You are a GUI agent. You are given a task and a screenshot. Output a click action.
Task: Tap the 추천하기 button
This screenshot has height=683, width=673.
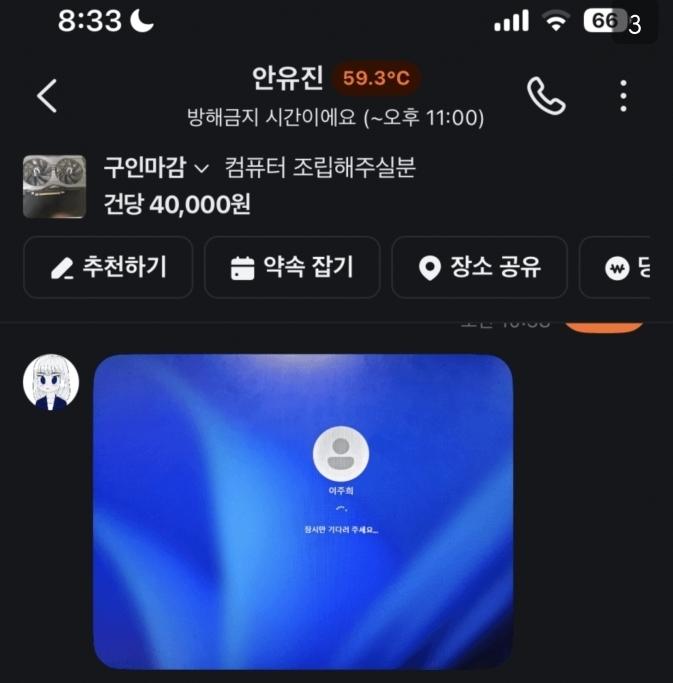click(109, 267)
